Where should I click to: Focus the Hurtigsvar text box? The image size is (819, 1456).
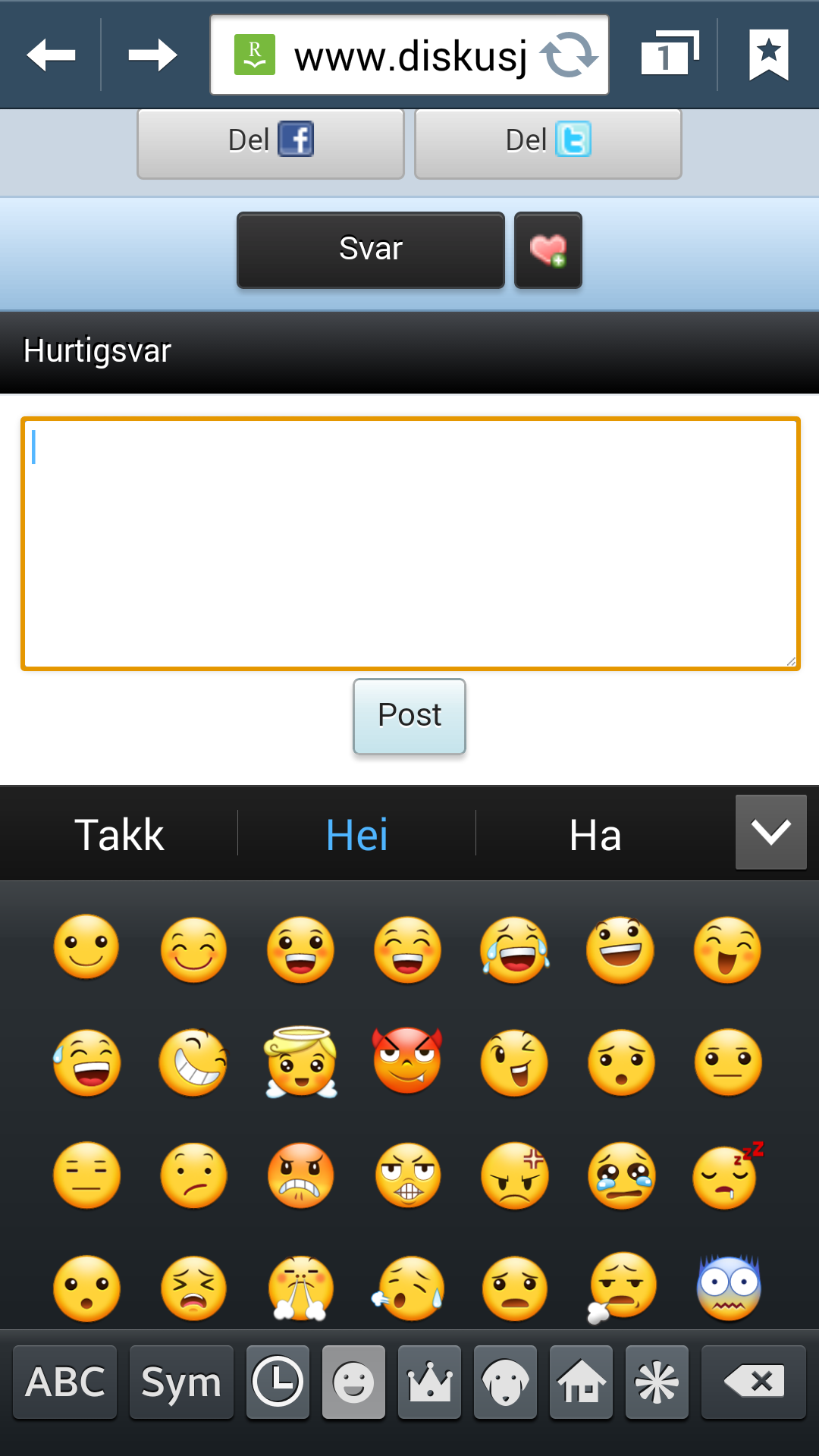tap(410, 544)
